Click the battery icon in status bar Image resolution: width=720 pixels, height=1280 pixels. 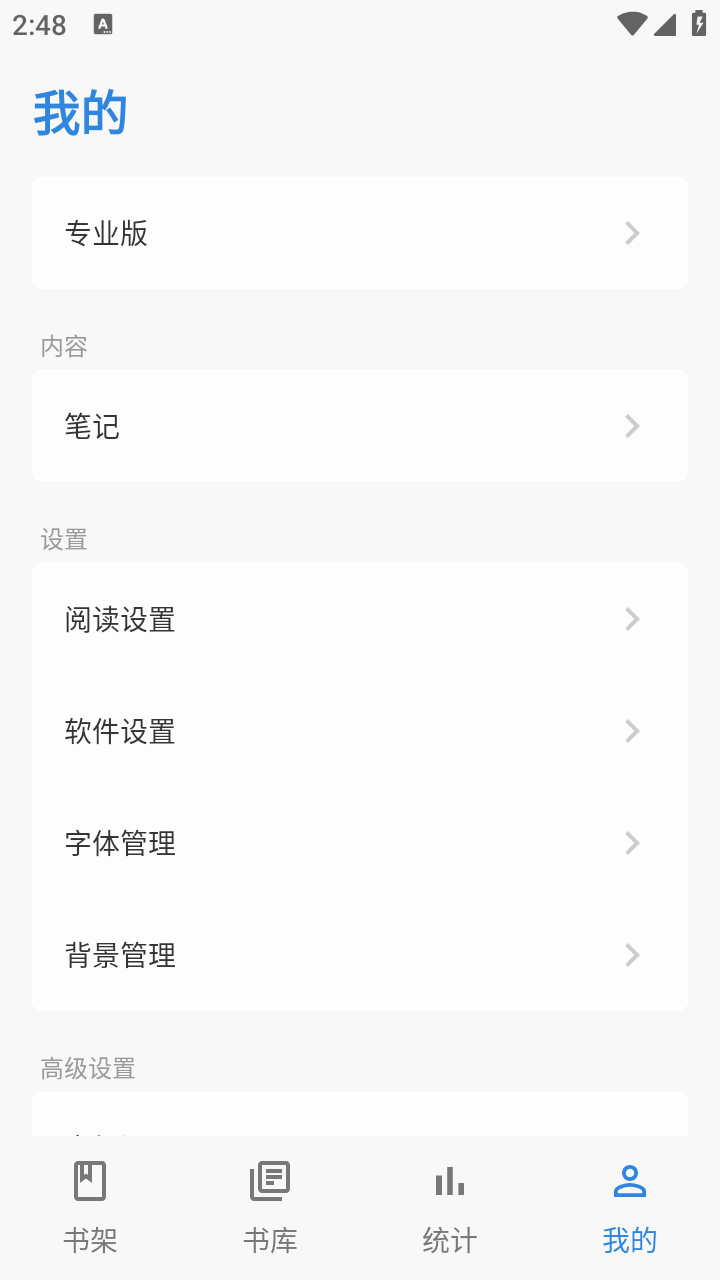pyautogui.click(x=698, y=23)
